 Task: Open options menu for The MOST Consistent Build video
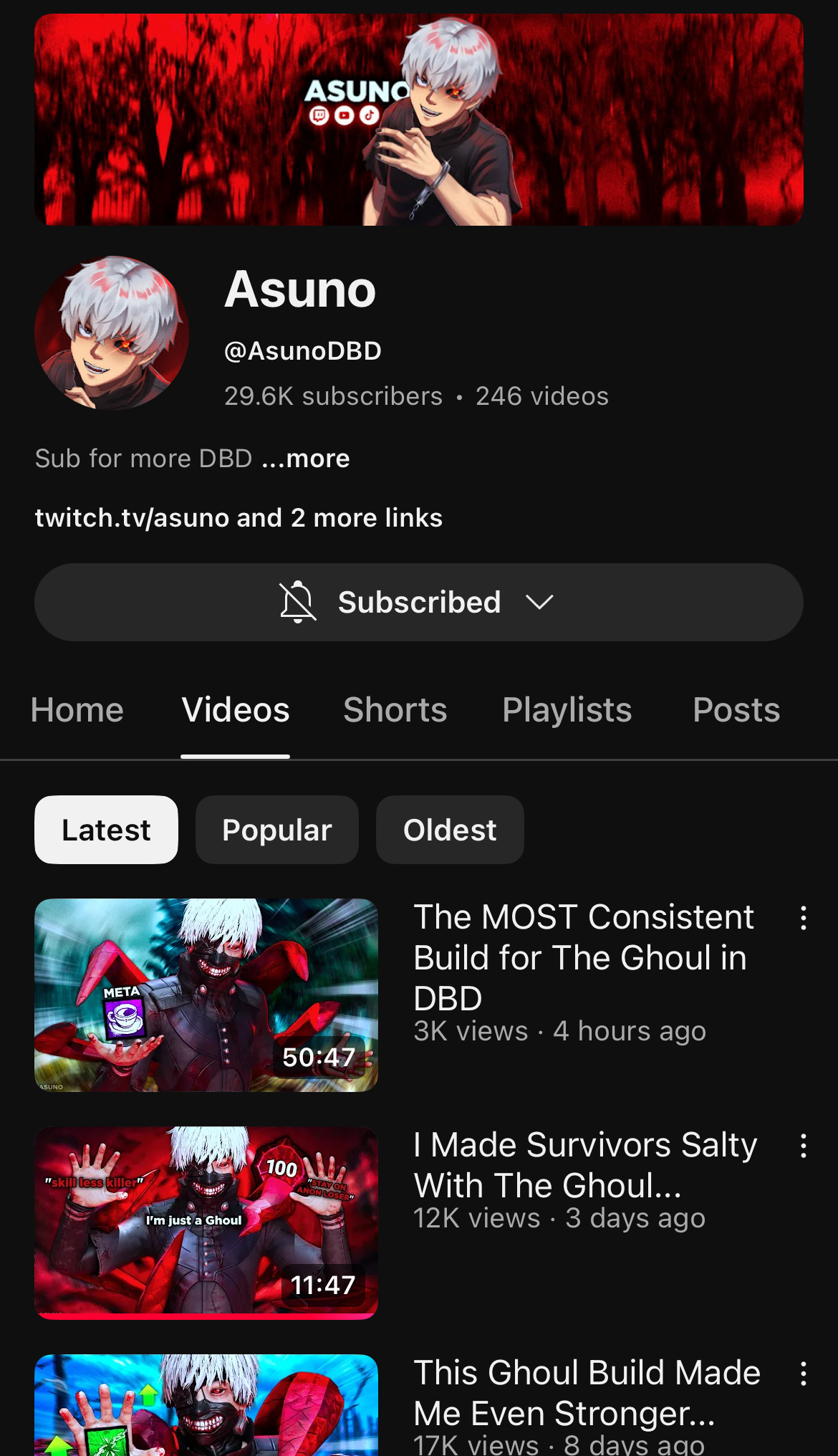click(804, 918)
